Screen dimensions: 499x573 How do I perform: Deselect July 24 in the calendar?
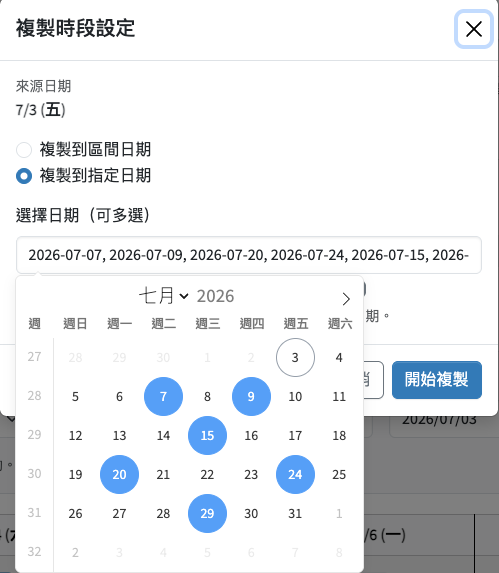click(x=295, y=474)
